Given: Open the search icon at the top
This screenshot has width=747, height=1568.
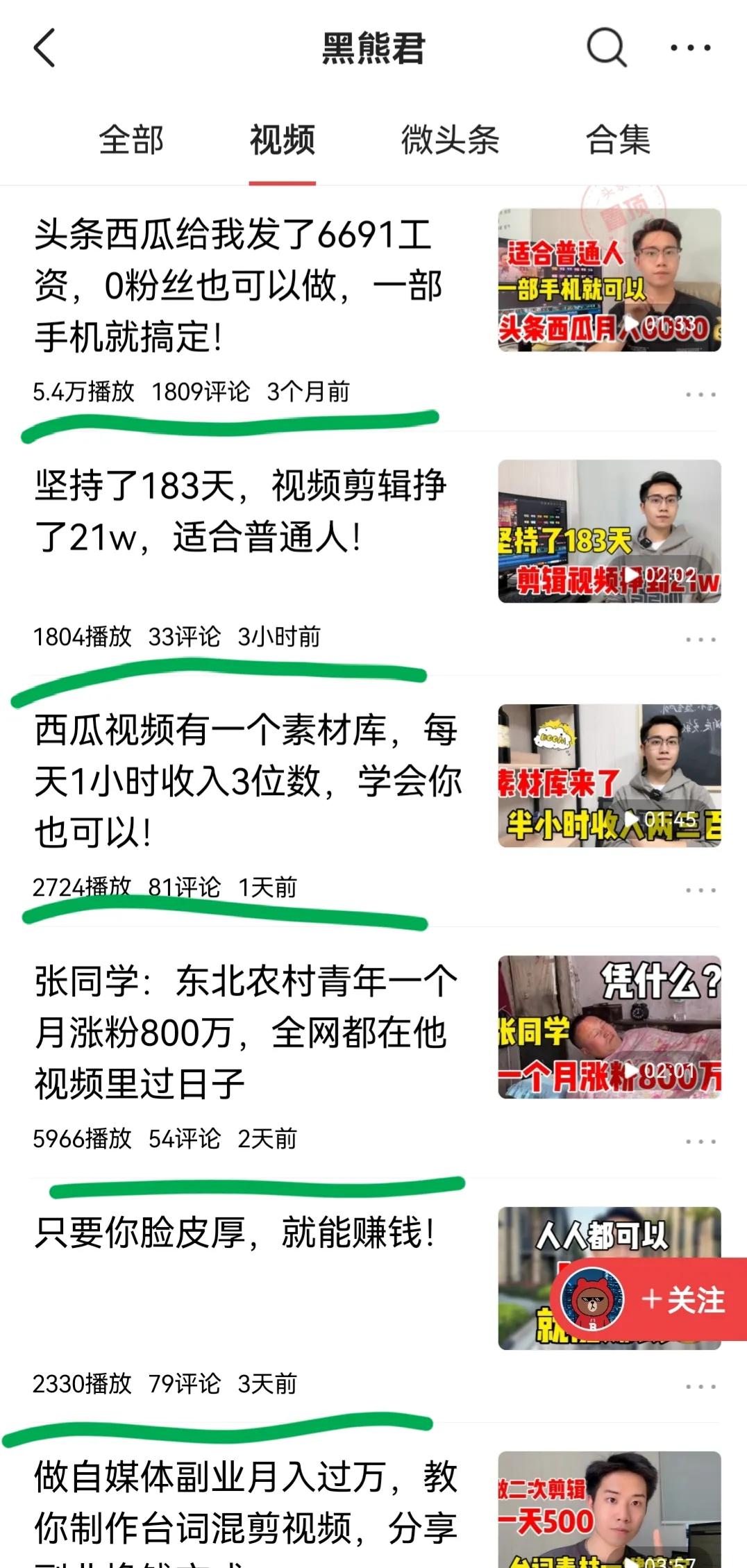Looking at the screenshot, I should 605,47.
